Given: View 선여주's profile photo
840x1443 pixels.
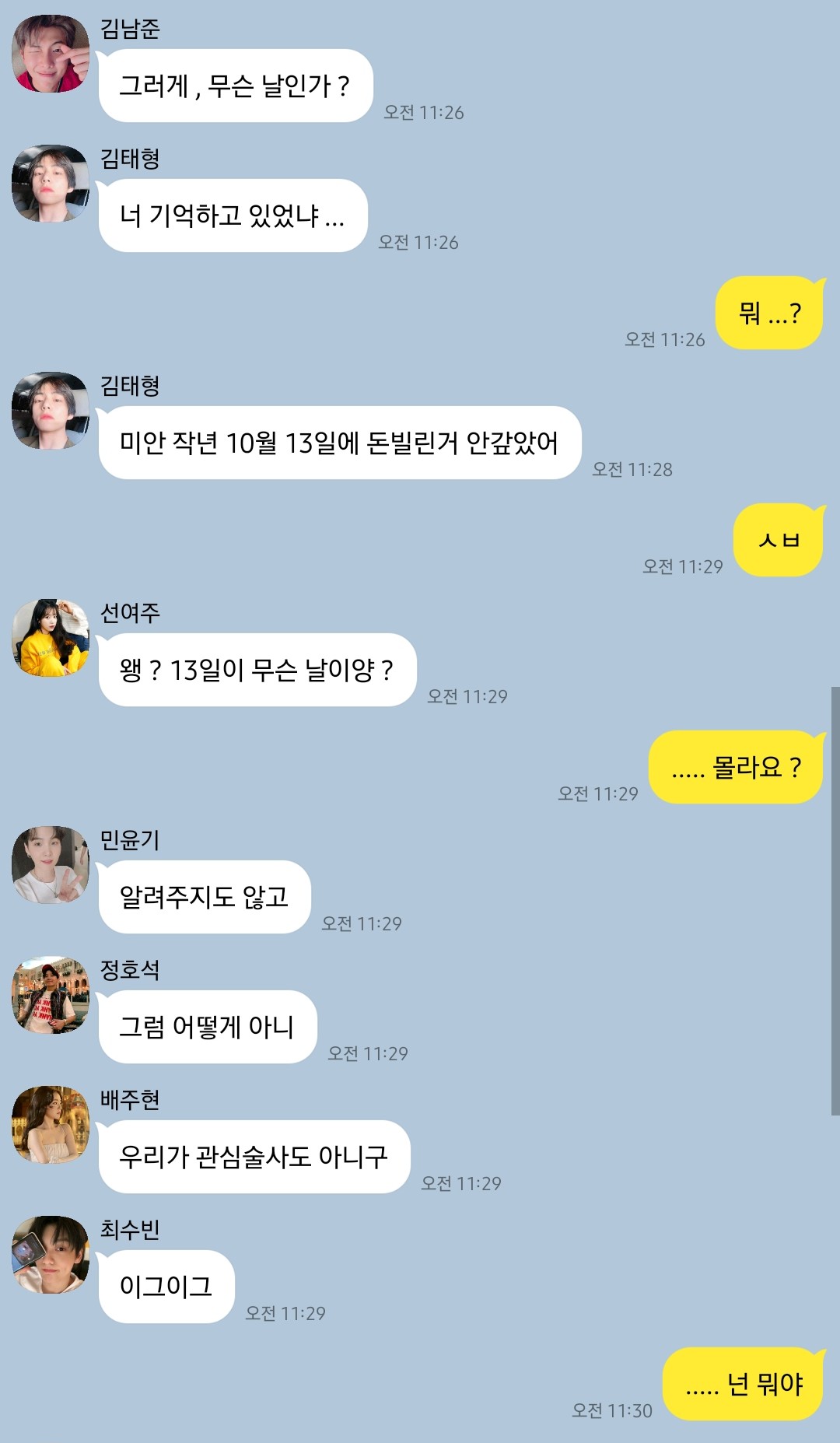Looking at the screenshot, I should coord(51,638).
